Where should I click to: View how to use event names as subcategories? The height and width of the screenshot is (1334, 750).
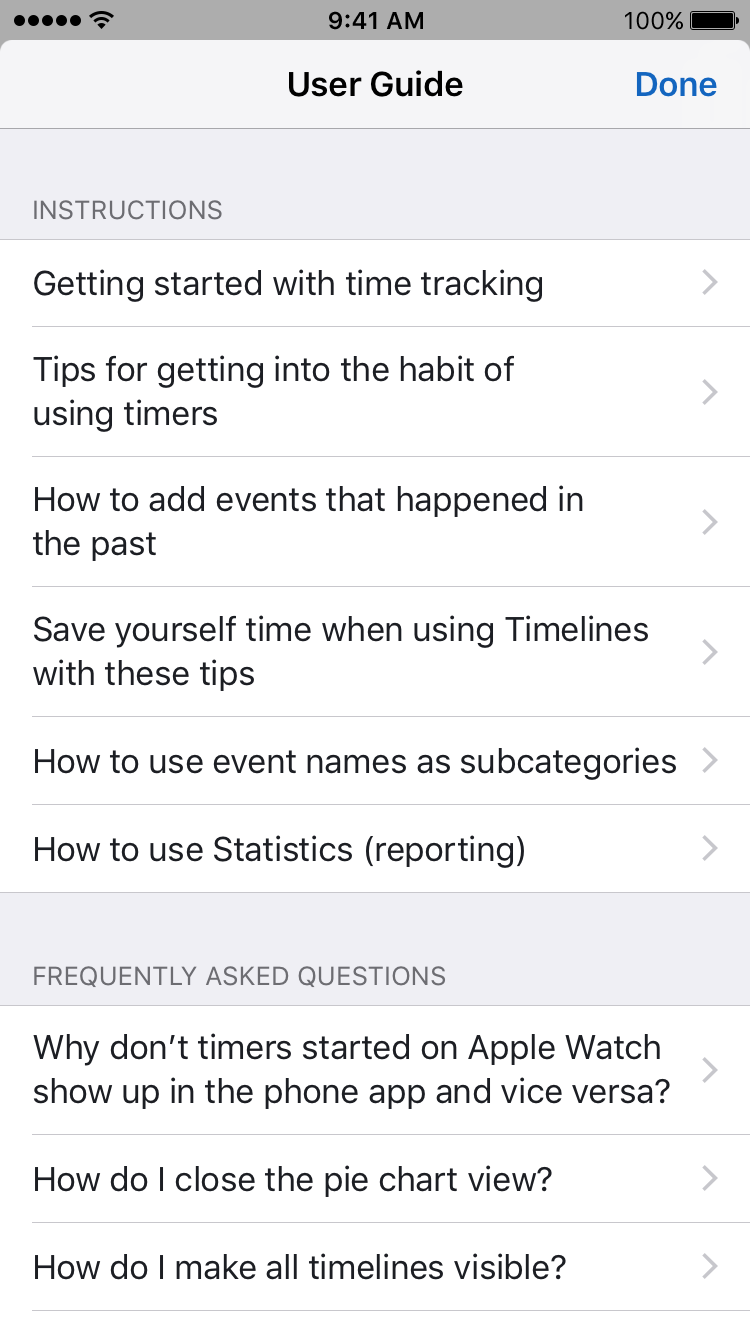click(375, 761)
